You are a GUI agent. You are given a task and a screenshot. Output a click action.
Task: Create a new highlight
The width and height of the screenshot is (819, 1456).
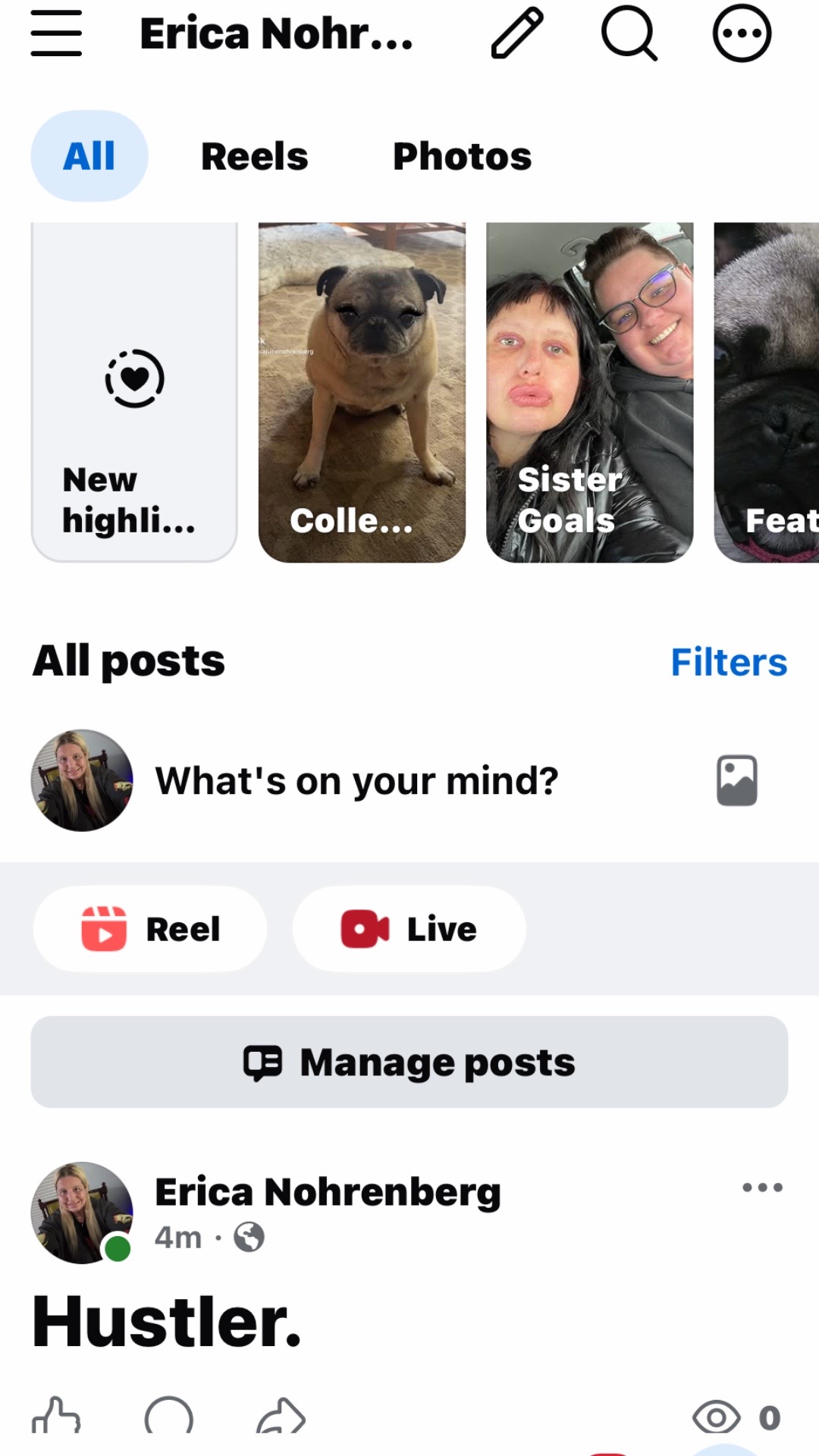coord(134,392)
